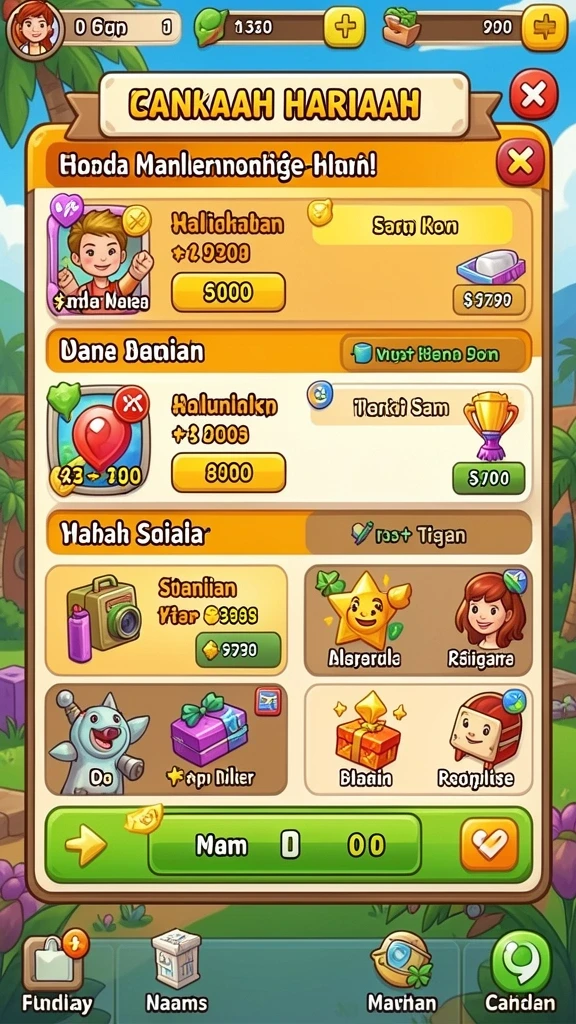Tap the orange heart button on green bar
The image size is (576, 1024).
pyautogui.click(x=489, y=845)
